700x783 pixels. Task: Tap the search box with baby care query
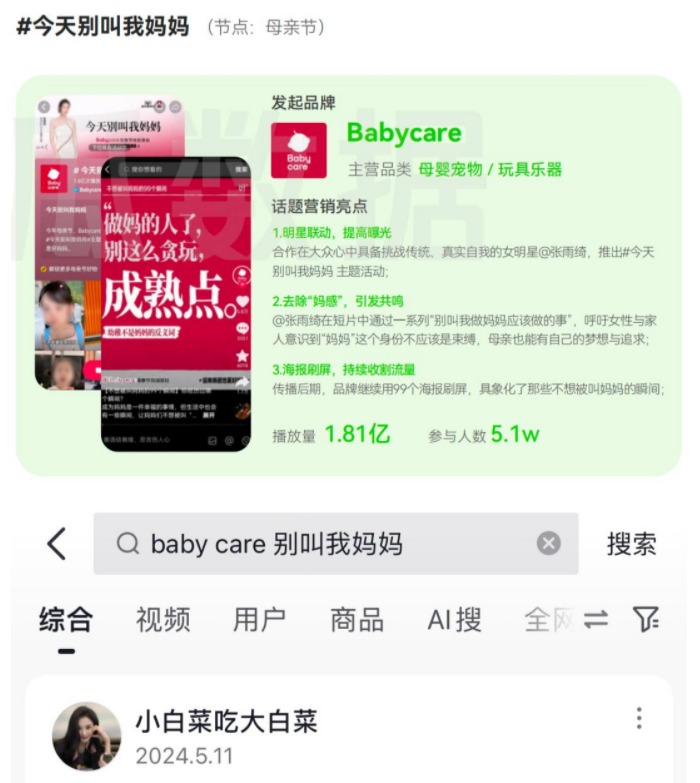(x=320, y=544)
